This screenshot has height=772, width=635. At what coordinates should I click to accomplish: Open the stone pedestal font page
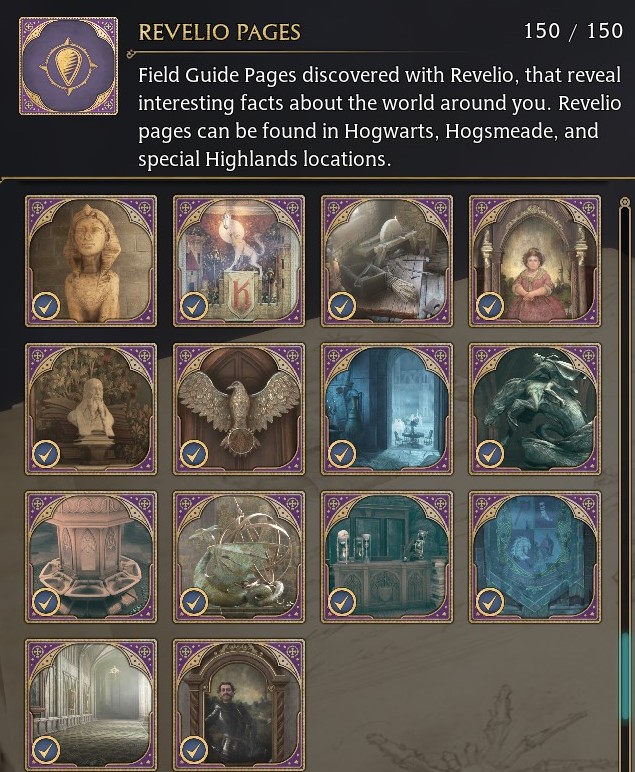click(x=91, y=556)
